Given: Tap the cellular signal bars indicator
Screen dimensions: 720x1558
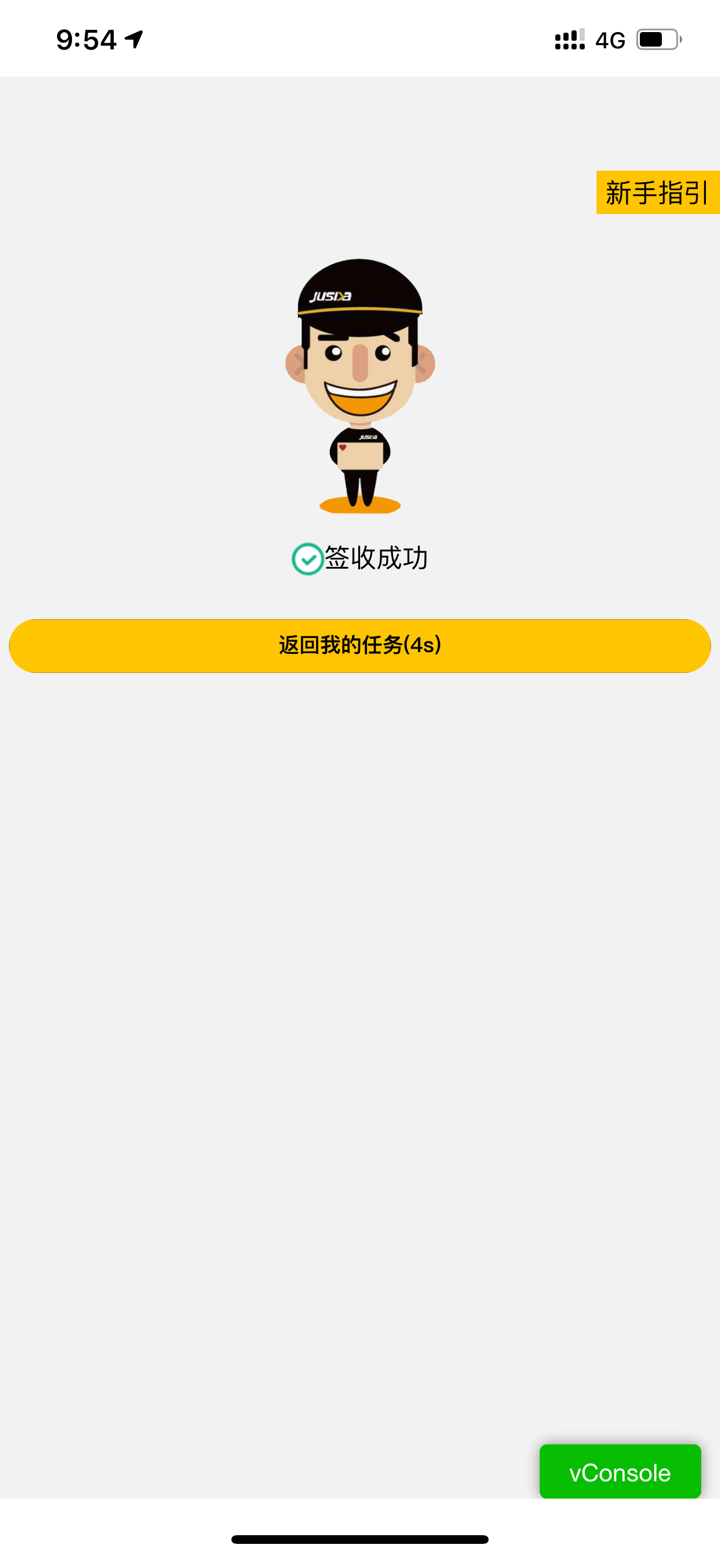Looking at the screenshot, I should point(568,38).
